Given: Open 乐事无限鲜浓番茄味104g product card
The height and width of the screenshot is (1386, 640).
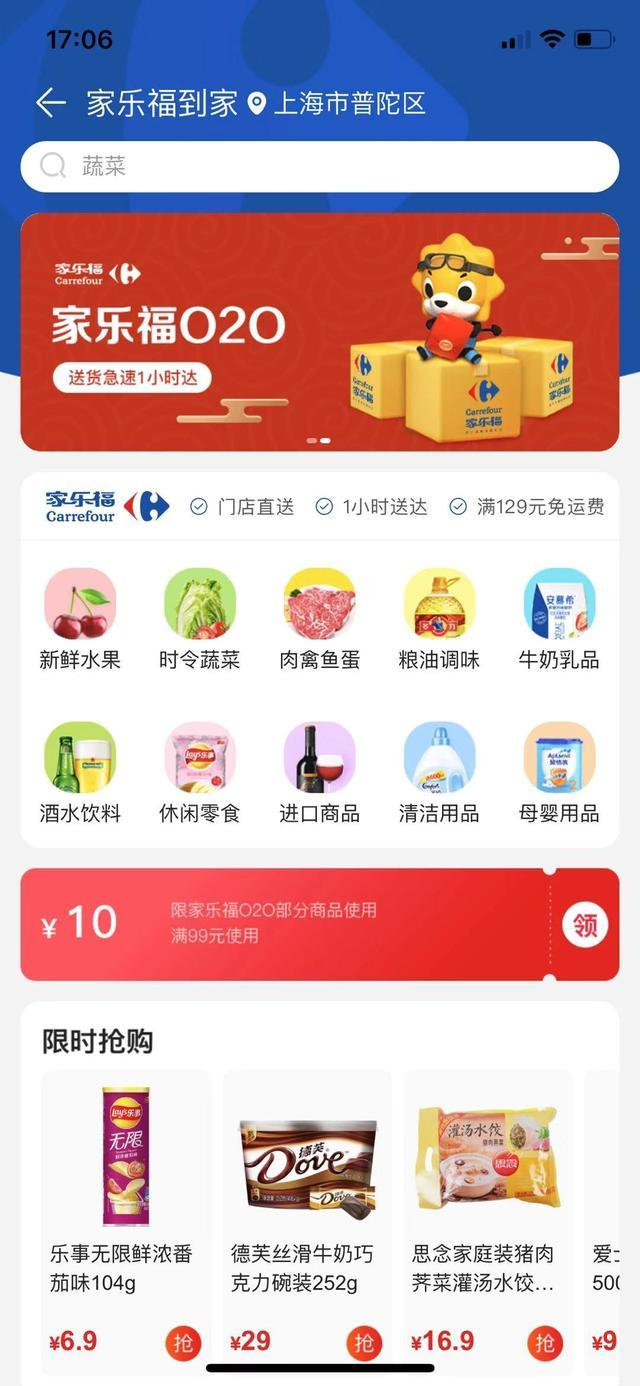Looking at the screenshot, I should pyautogui.click(x=126, y=1180).
